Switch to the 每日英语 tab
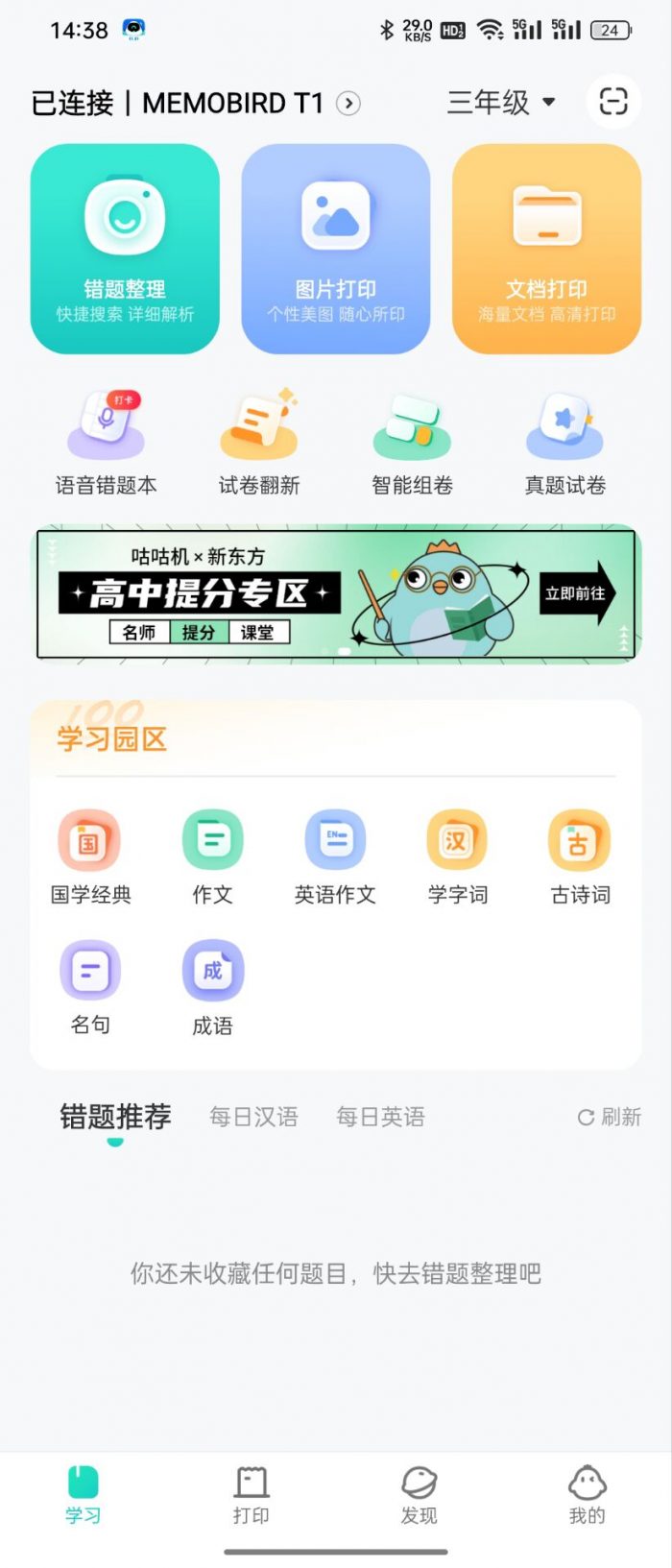The image size is (672, 1568). (x=380, y=1117)
